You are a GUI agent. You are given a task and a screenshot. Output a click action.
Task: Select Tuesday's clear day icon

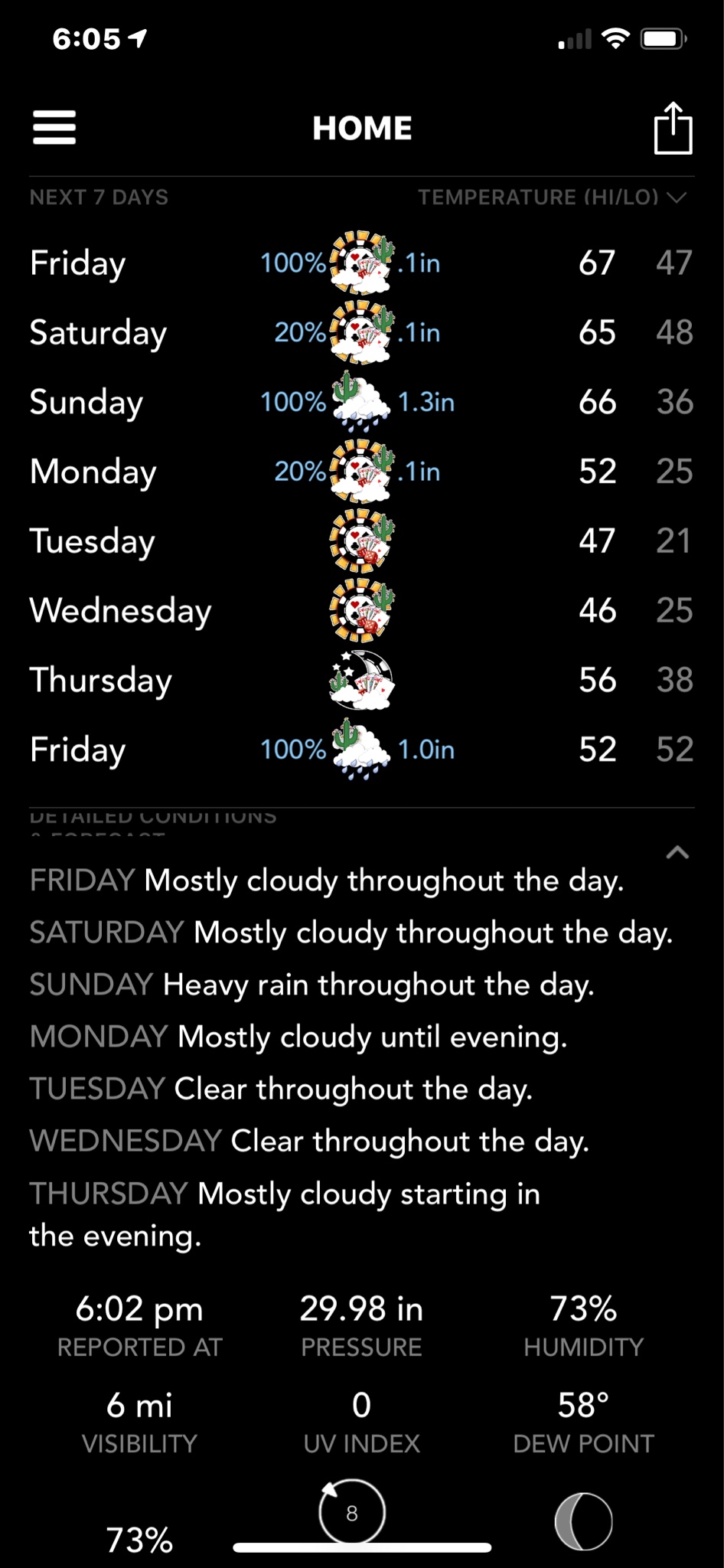[x=360, y=541]
